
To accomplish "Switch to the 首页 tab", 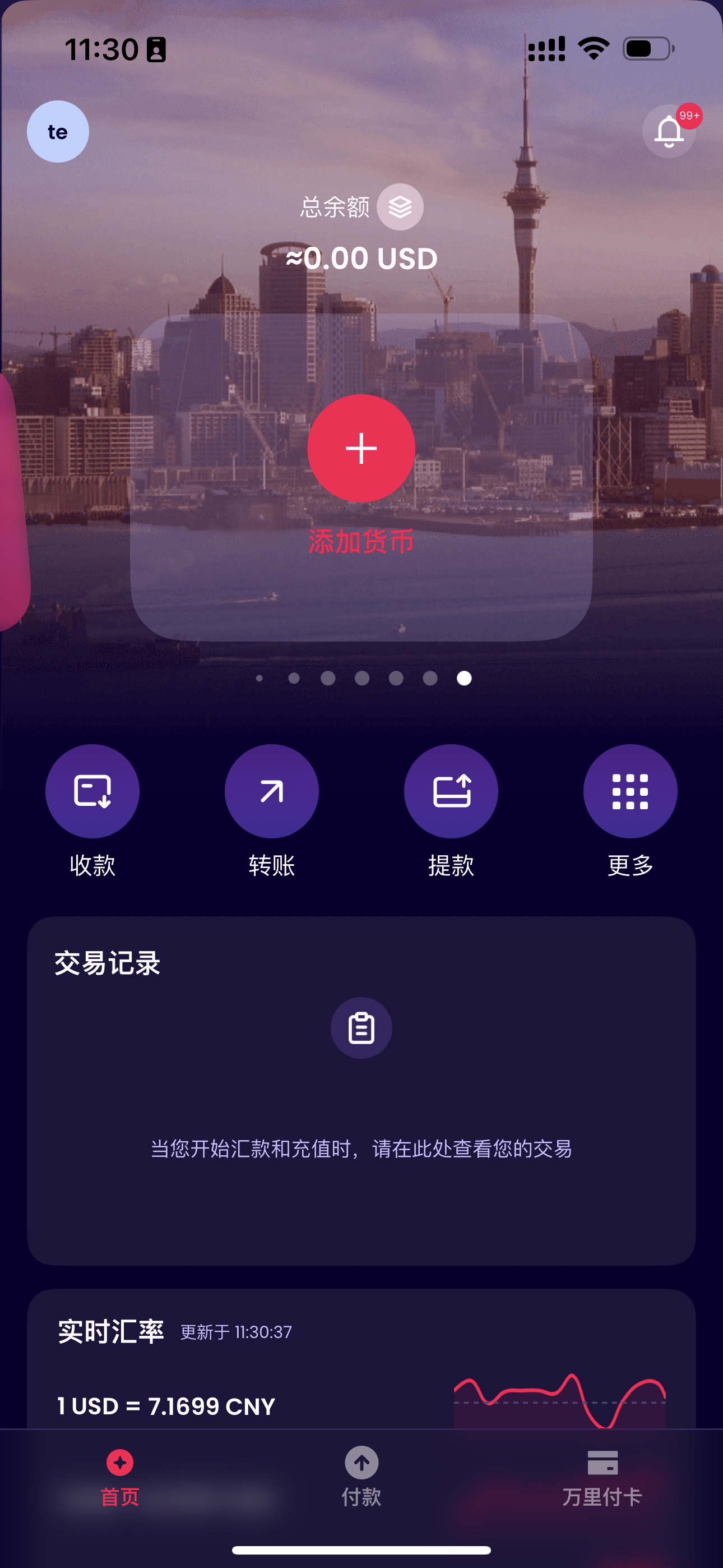I will pyautogui.click(x=120, y=1477).
